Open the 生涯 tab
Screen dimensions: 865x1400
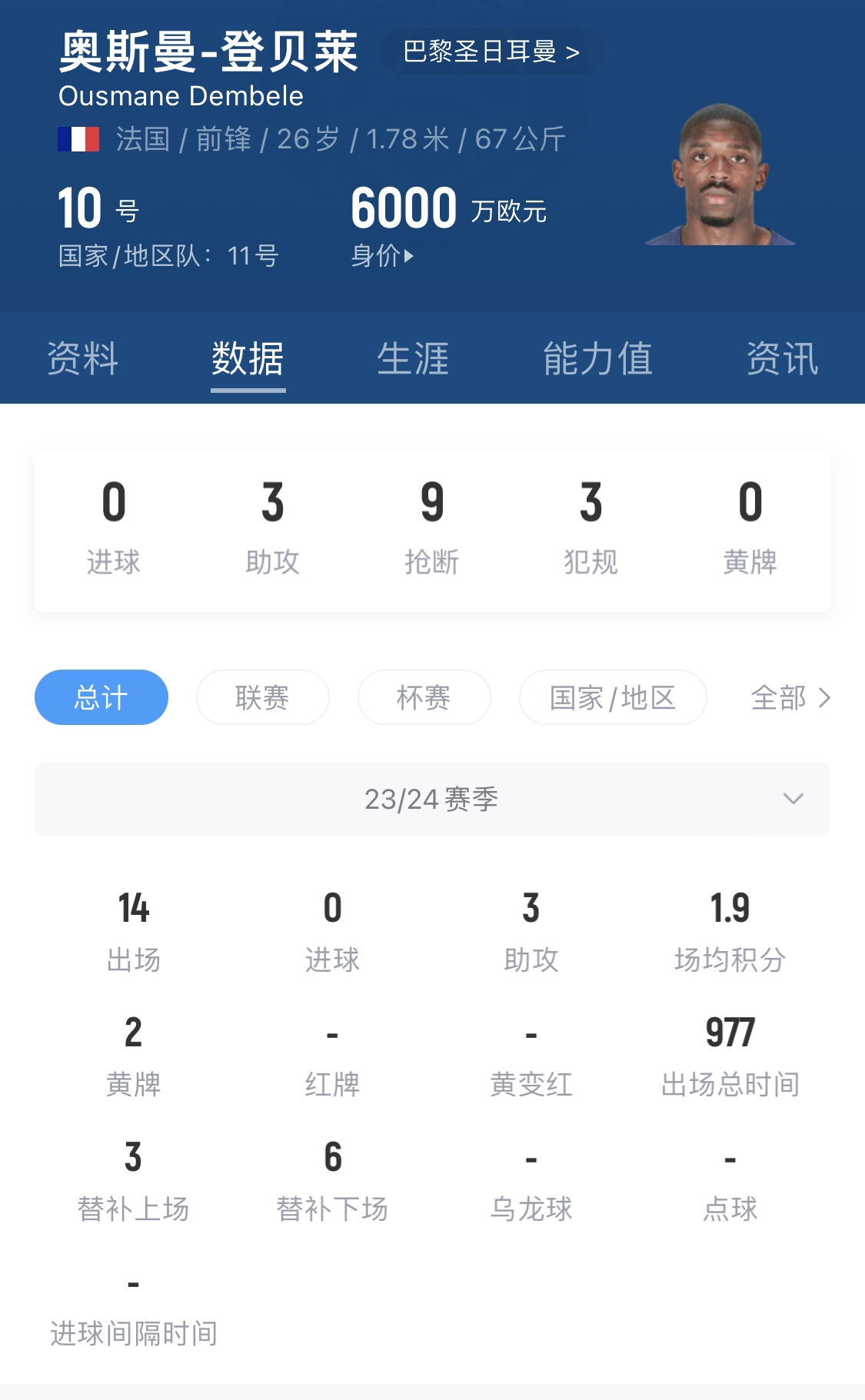(x=413, y=358)
